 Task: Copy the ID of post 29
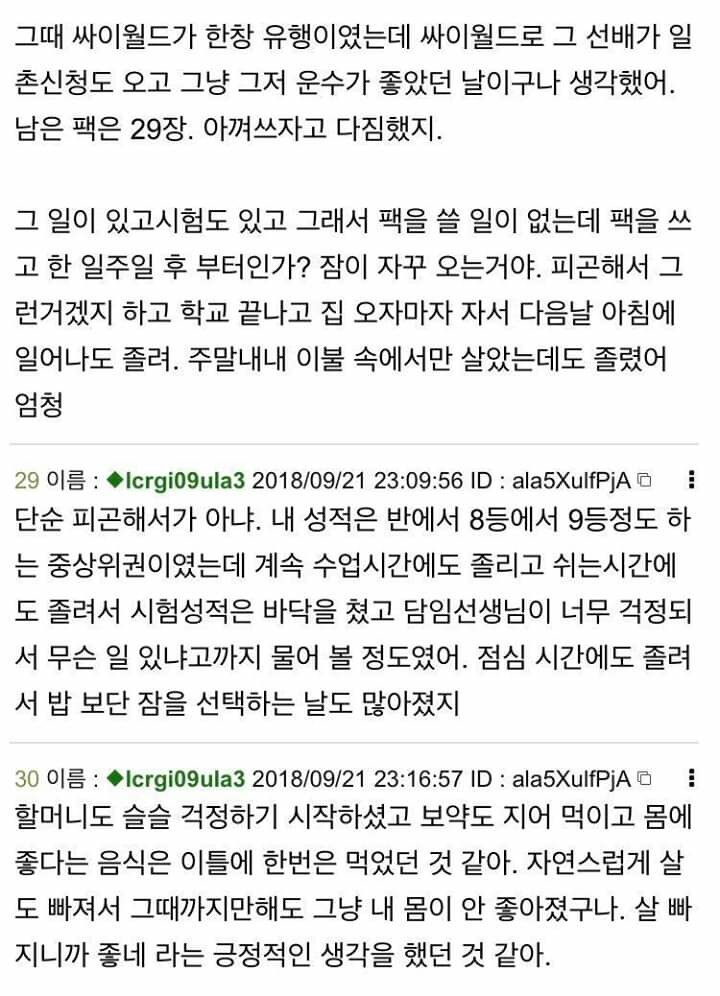tap(645, 480)
